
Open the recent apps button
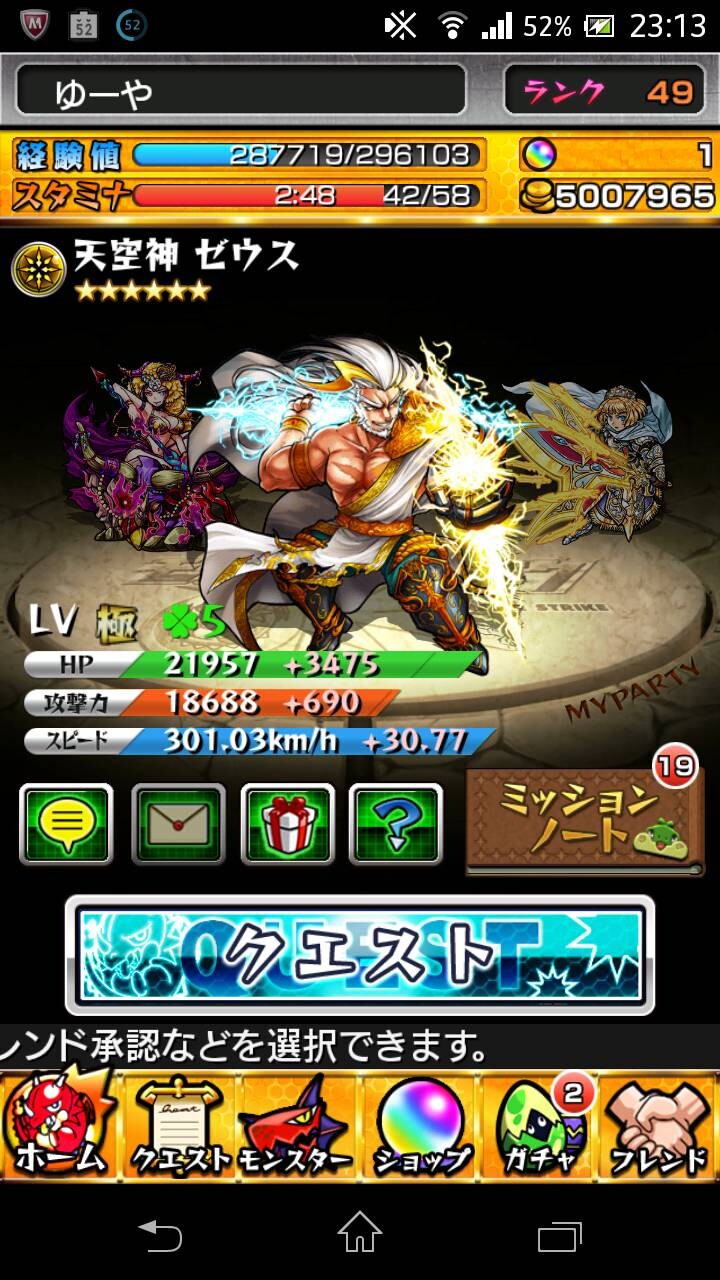coord(560,1235)
